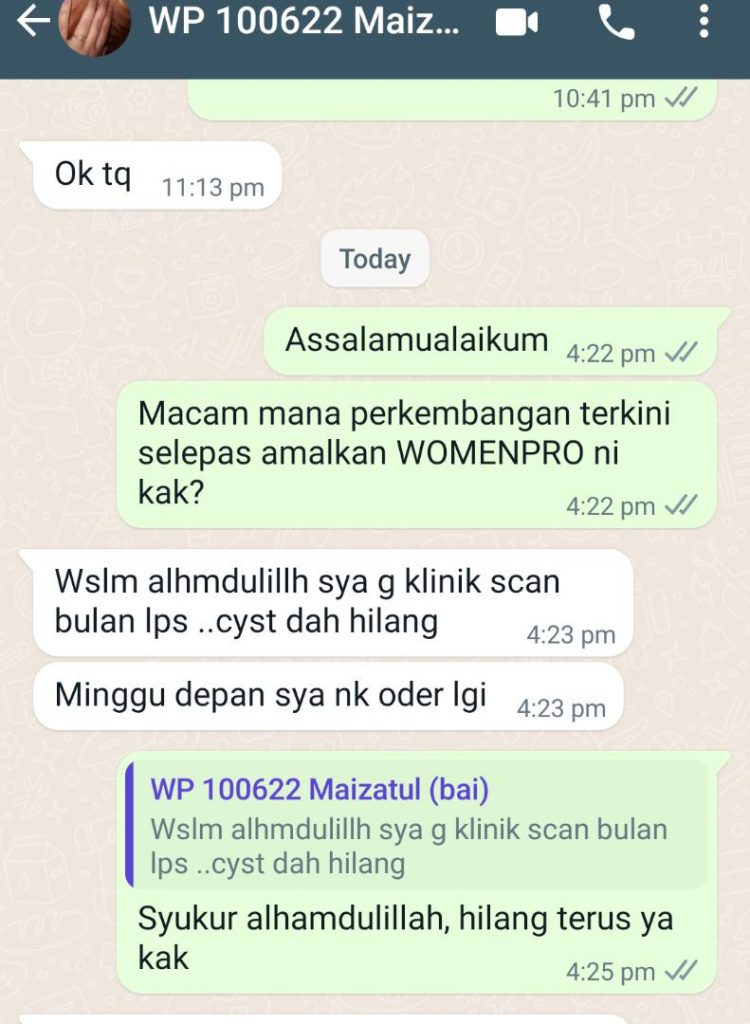Open the overflow menu

(x=705, y=23)
